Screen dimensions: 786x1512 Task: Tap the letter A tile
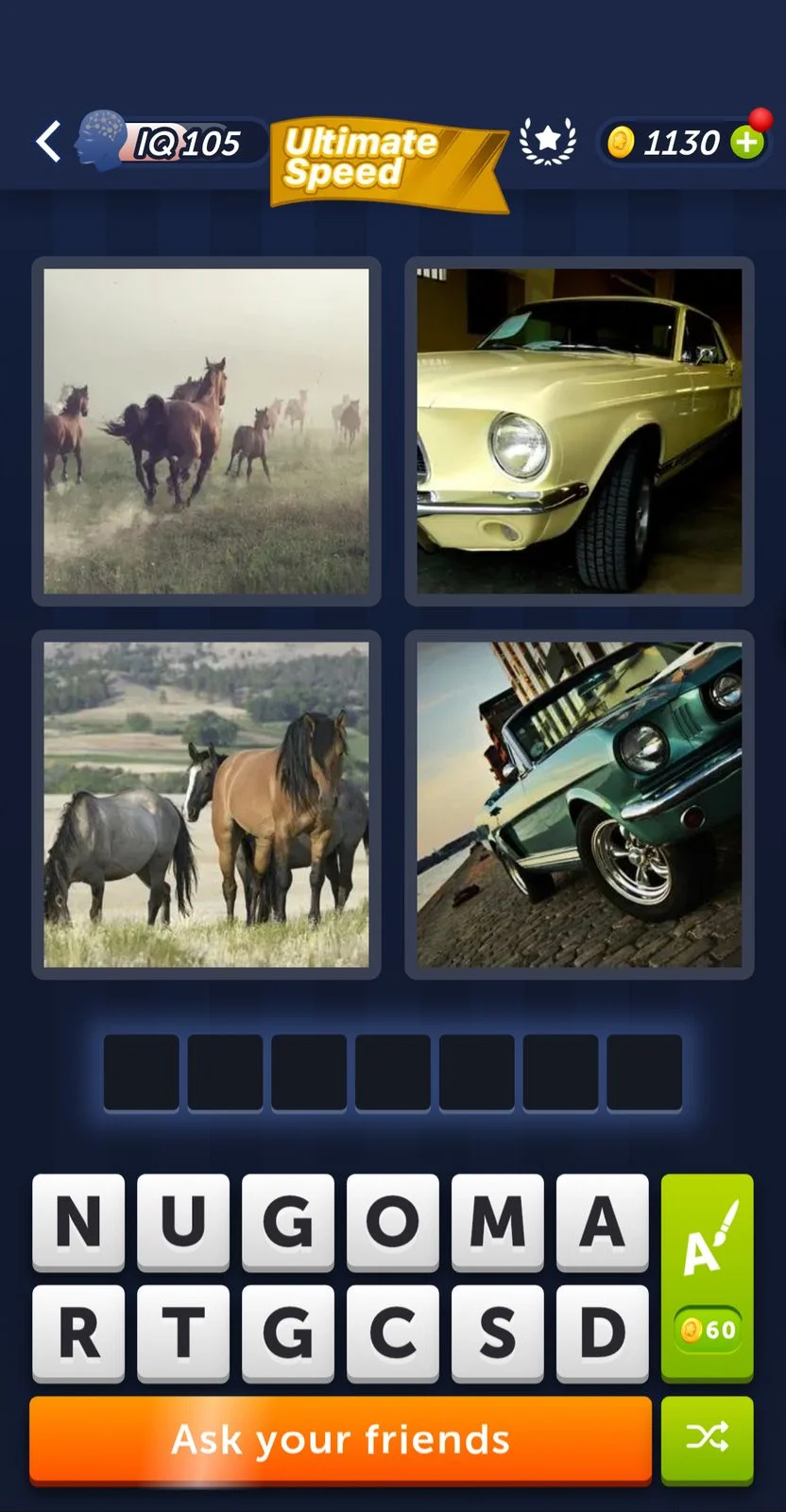point(602,1221)
